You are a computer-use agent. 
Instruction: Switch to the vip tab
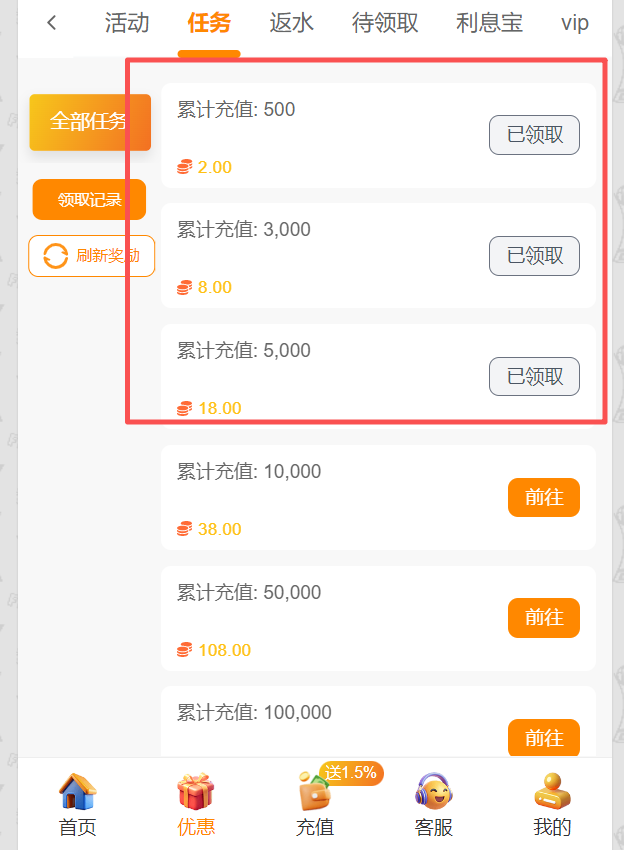click(575, 23)
